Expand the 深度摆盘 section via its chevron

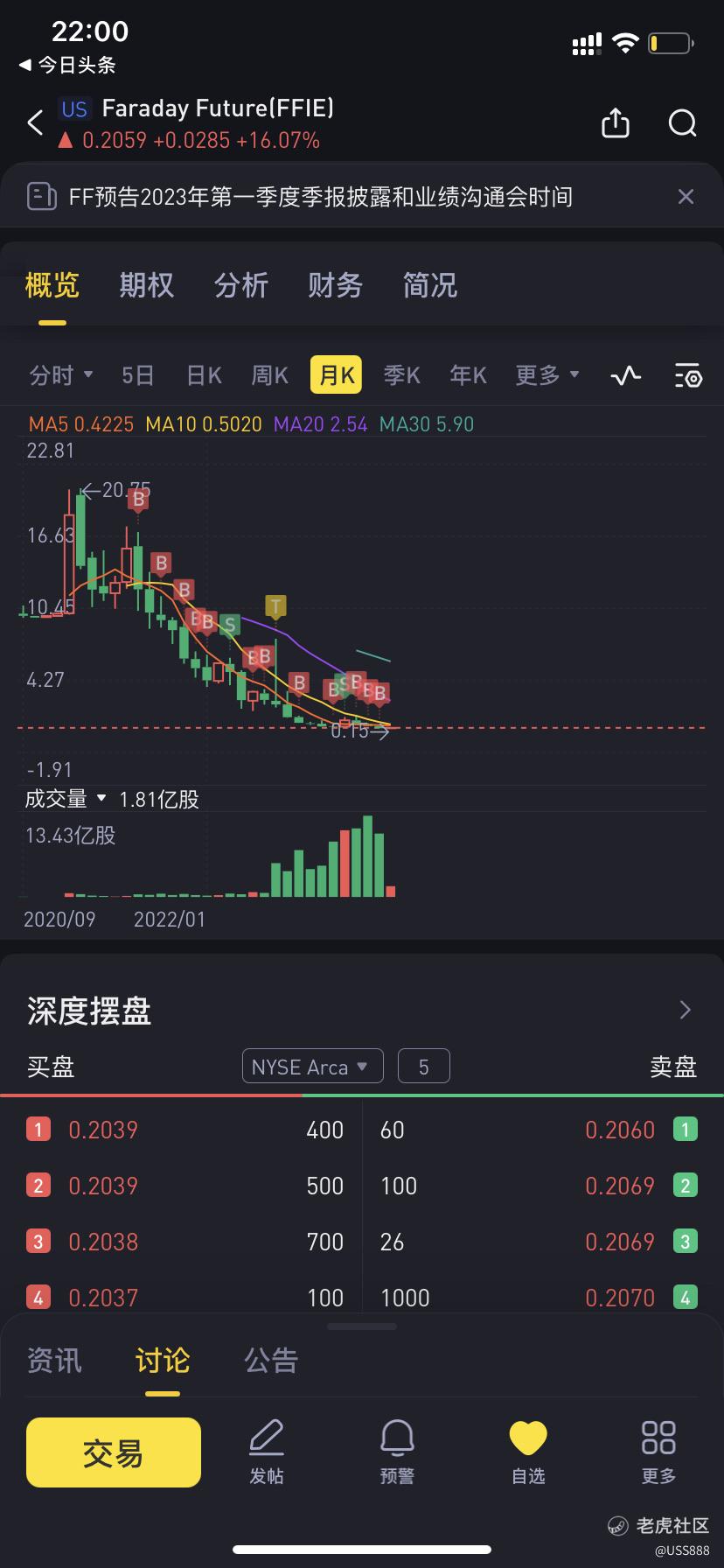point(686,1011)
